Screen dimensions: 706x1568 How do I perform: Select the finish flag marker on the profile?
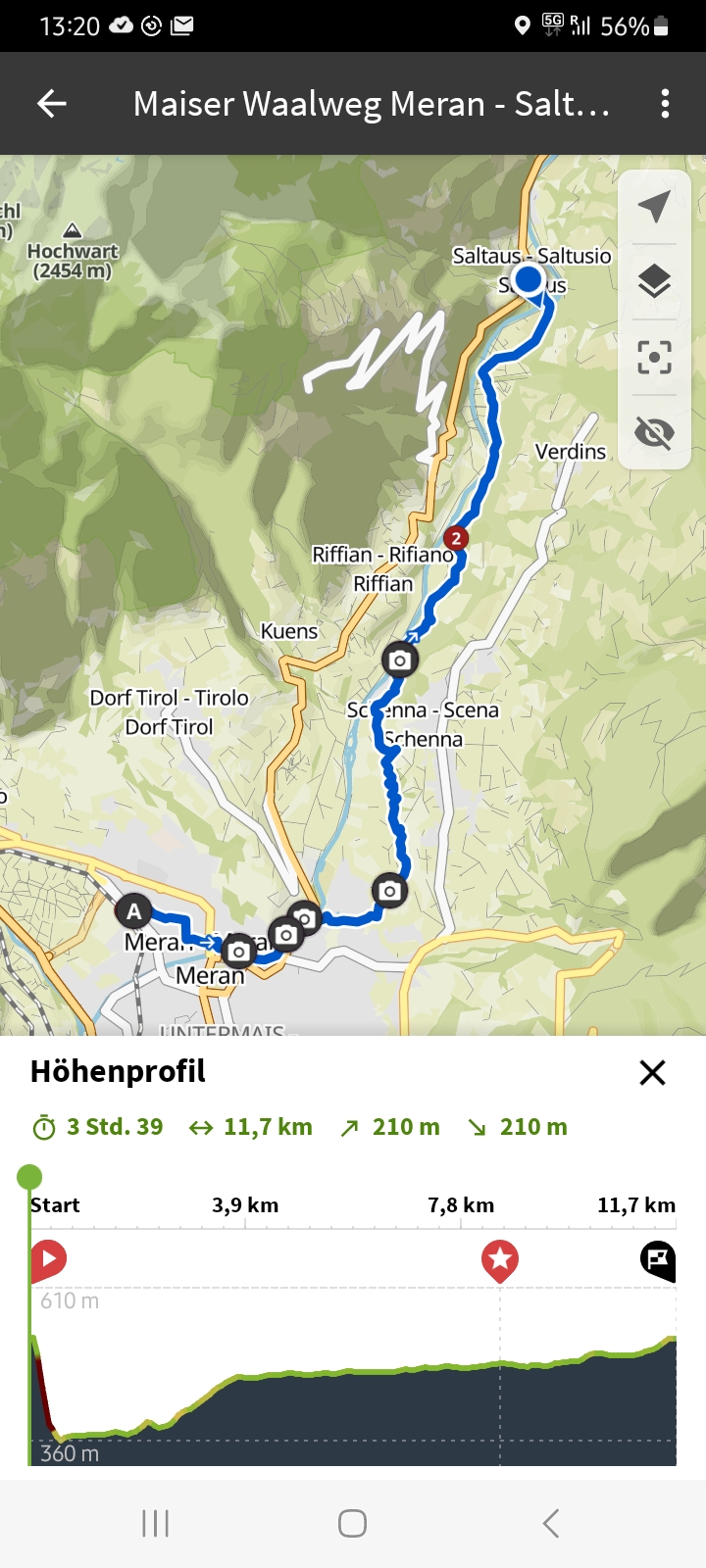click(658, 1260)
